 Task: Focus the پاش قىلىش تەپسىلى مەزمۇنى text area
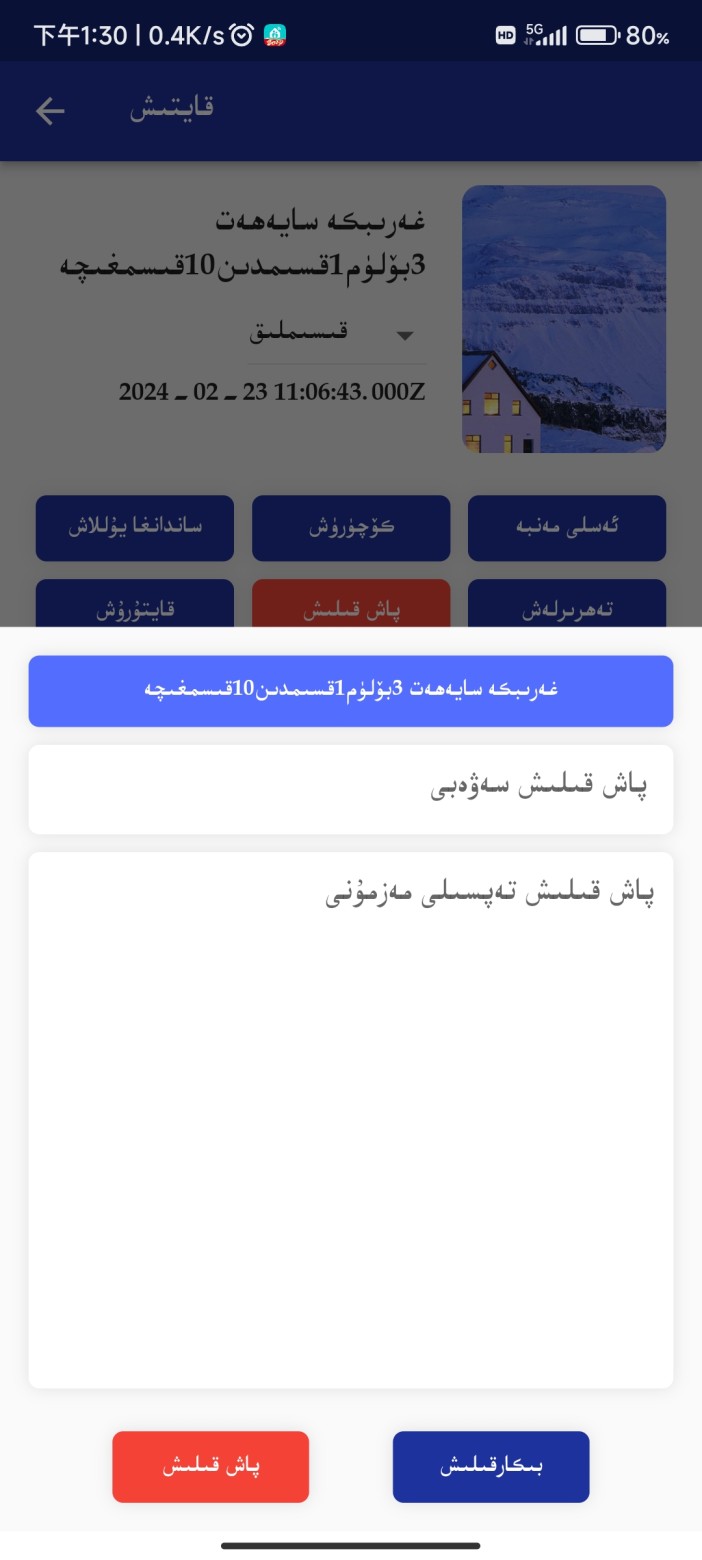tap(350, 1118)
